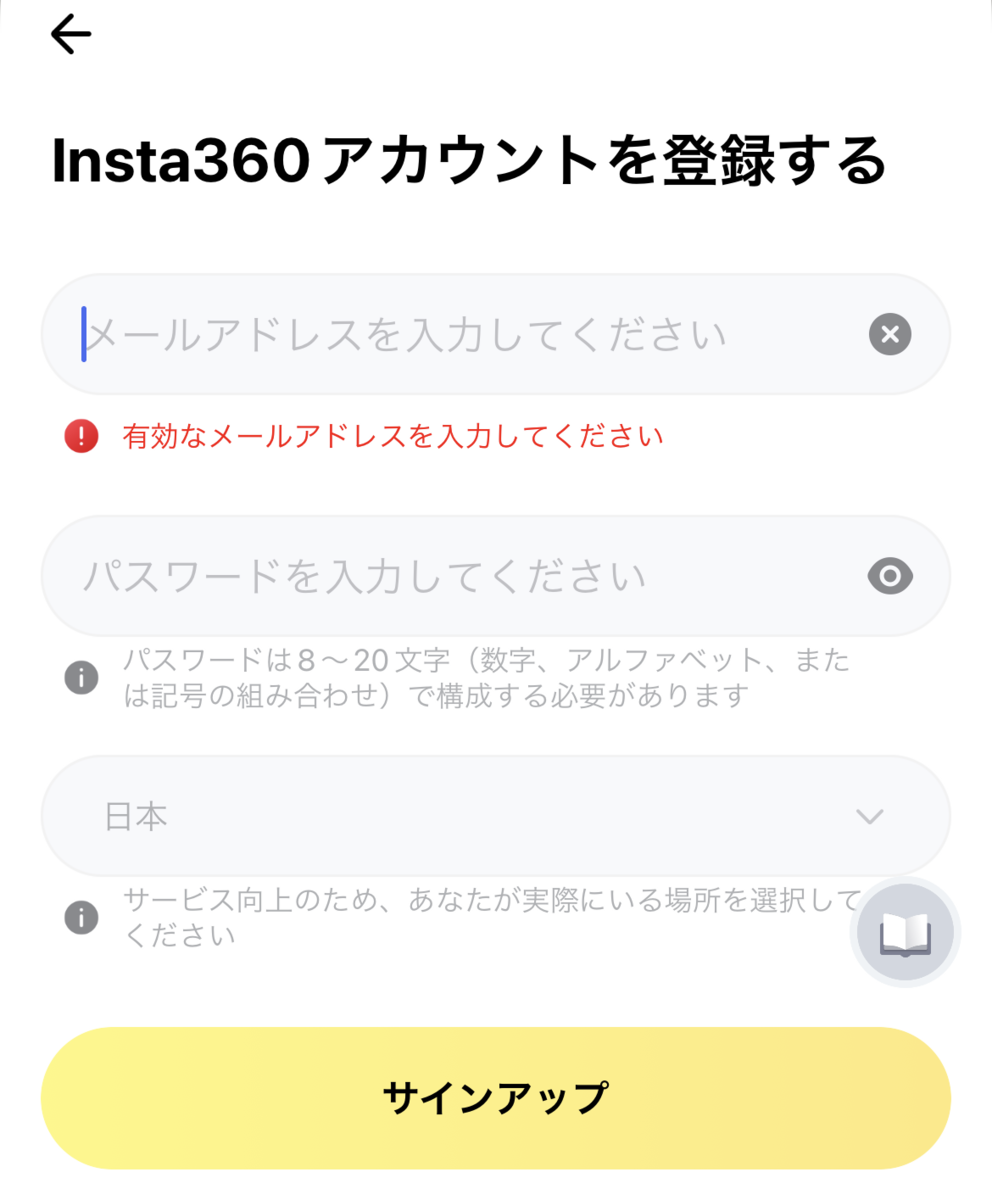Clear the email field with the X icon

coord(890,334)
